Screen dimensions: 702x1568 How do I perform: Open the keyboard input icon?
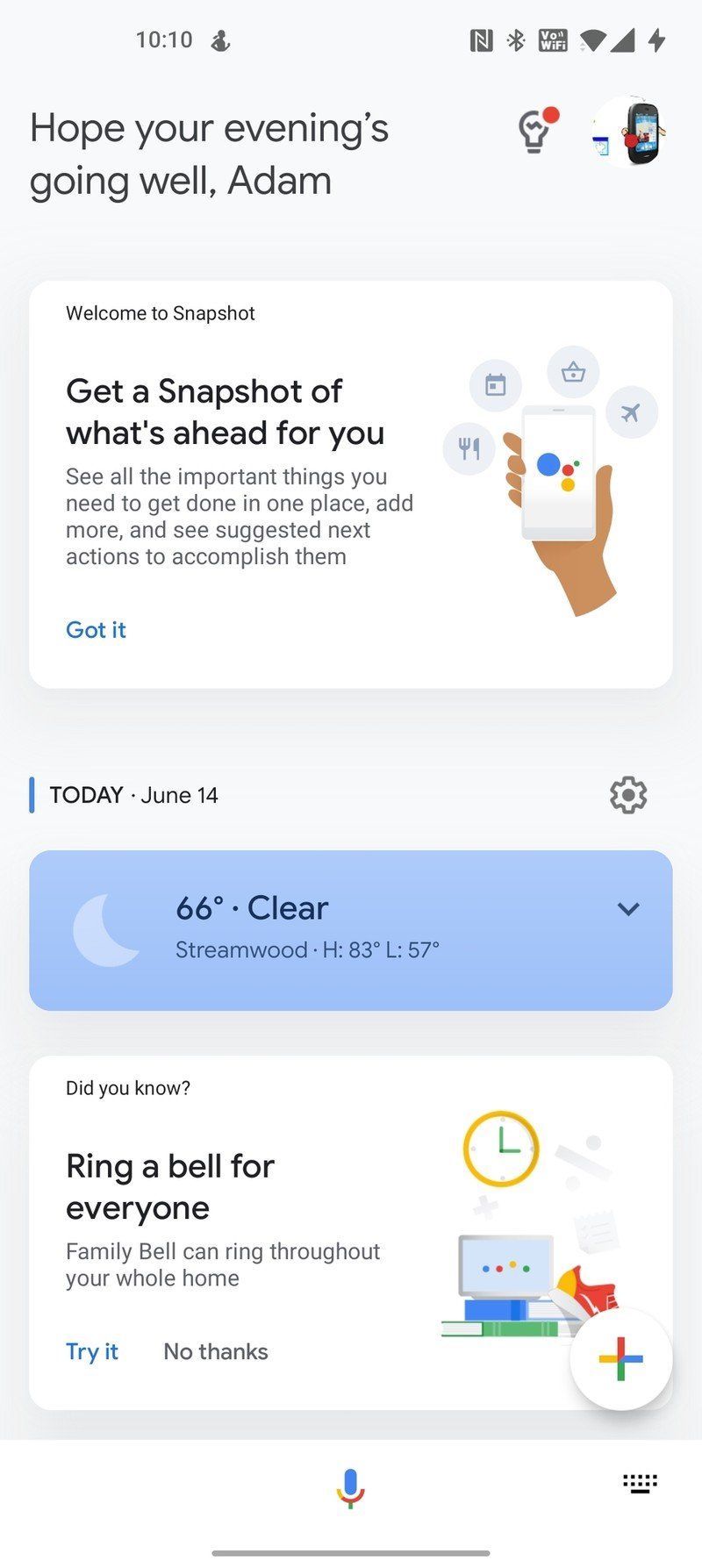coord(640,1482)
